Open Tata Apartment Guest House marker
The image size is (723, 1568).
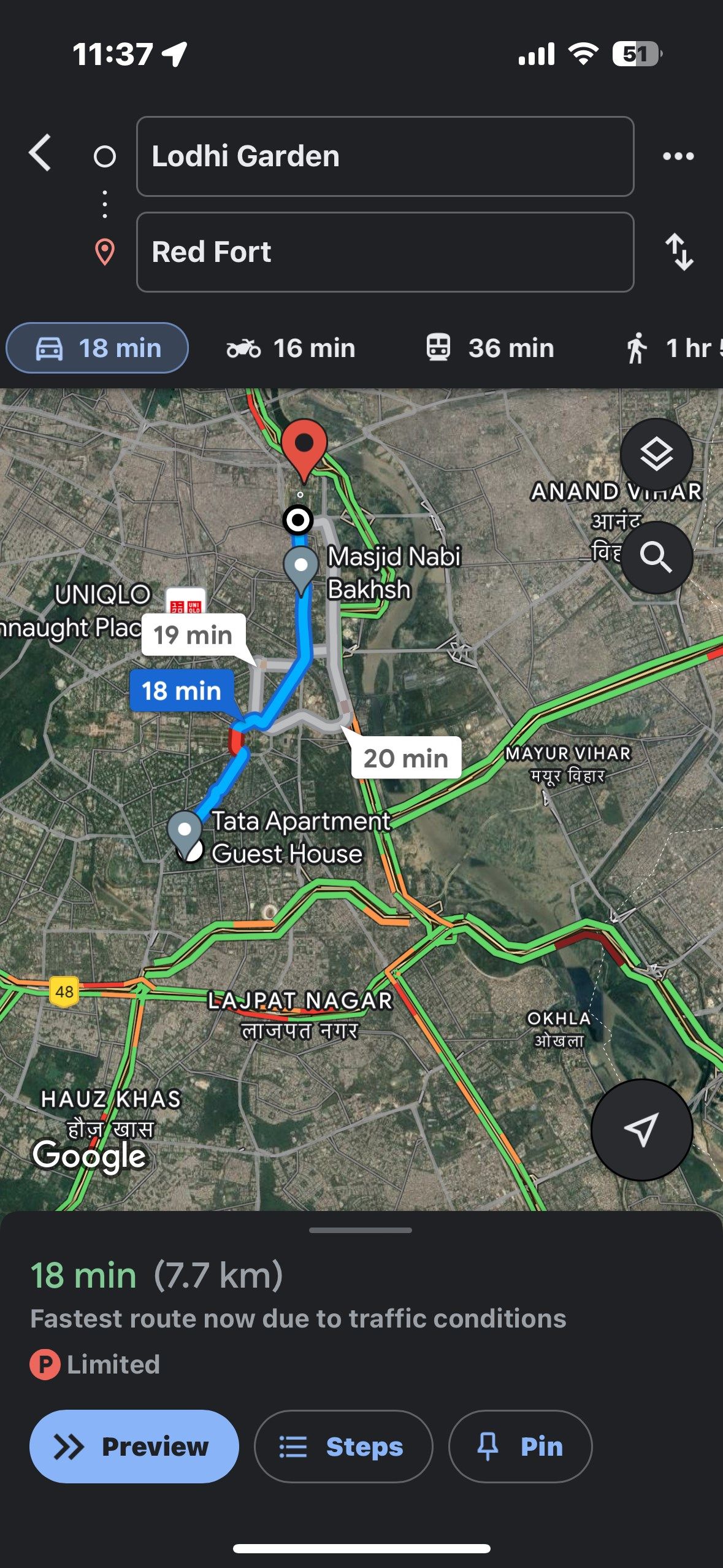pyautogui.click(x=185, y=831)
